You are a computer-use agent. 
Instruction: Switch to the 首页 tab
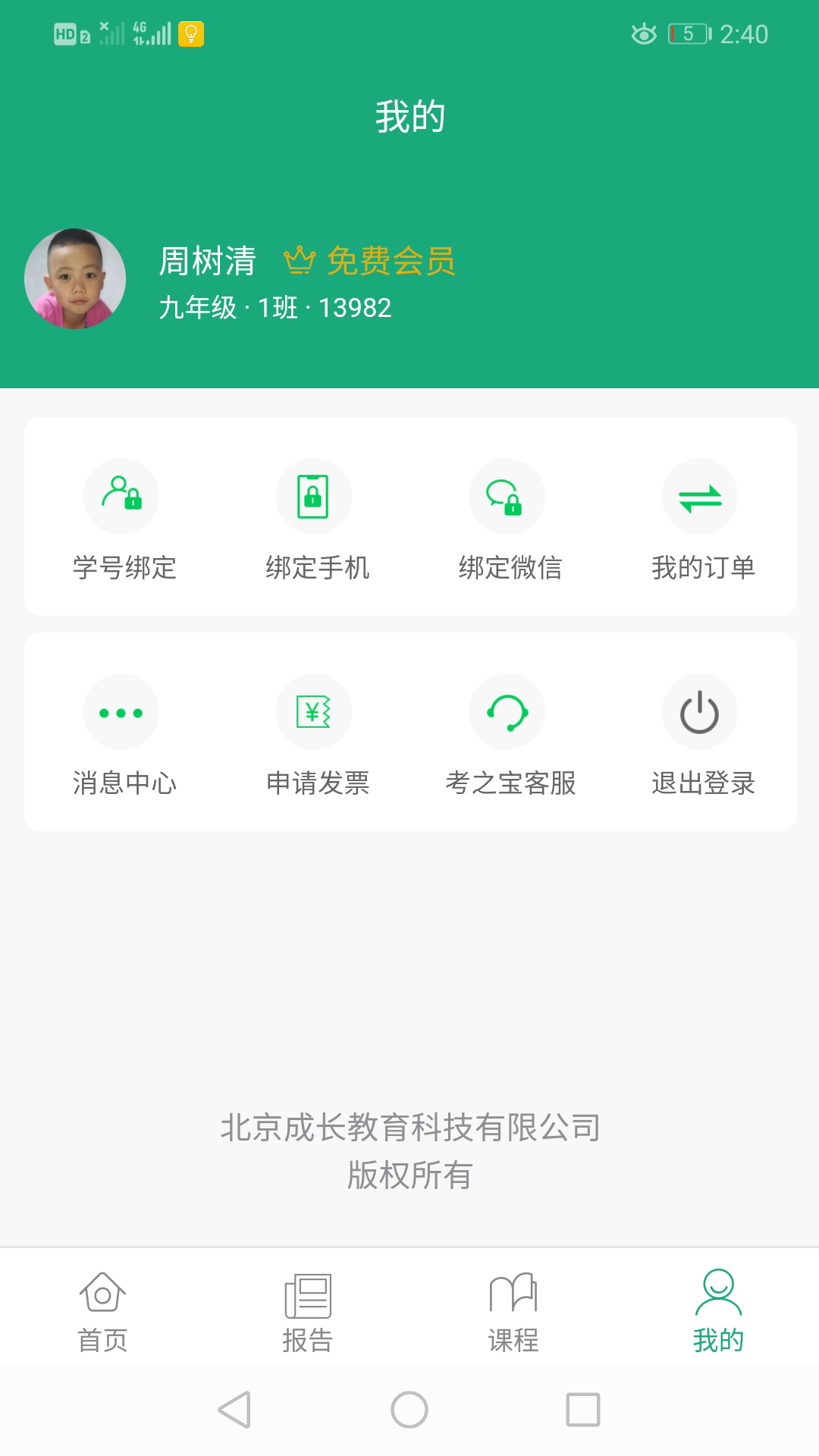pyautogui.click(x=102, y=1313)
